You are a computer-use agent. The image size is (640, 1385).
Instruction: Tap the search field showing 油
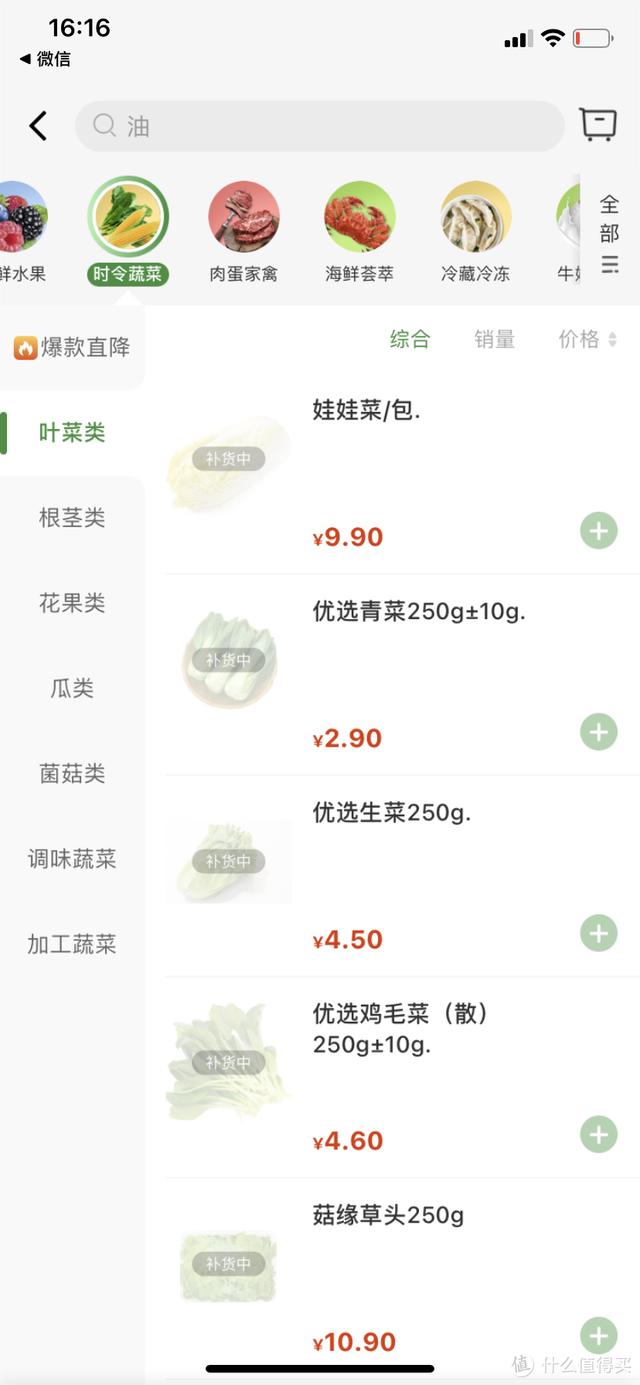(x=320, y=126)
